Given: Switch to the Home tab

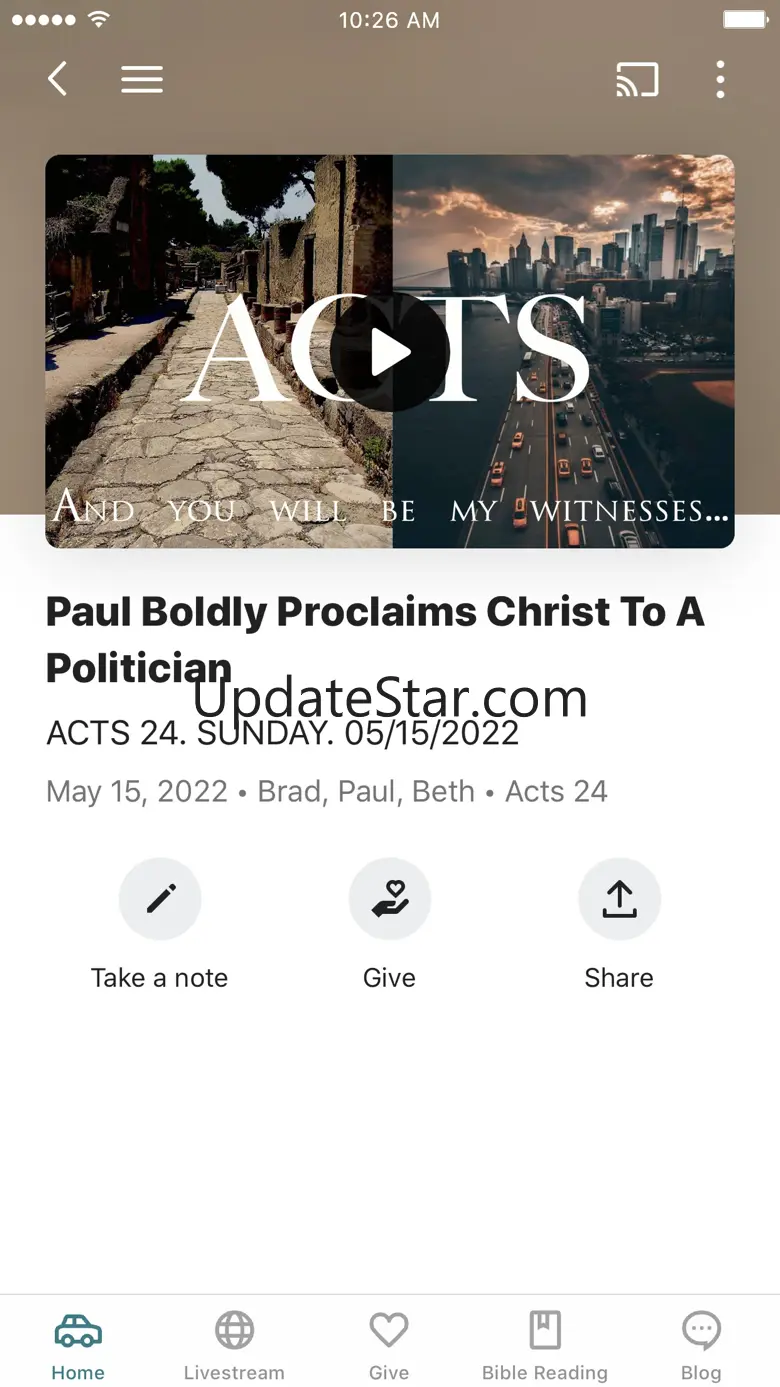Looking at the screenshot, I should point(78,1345).
